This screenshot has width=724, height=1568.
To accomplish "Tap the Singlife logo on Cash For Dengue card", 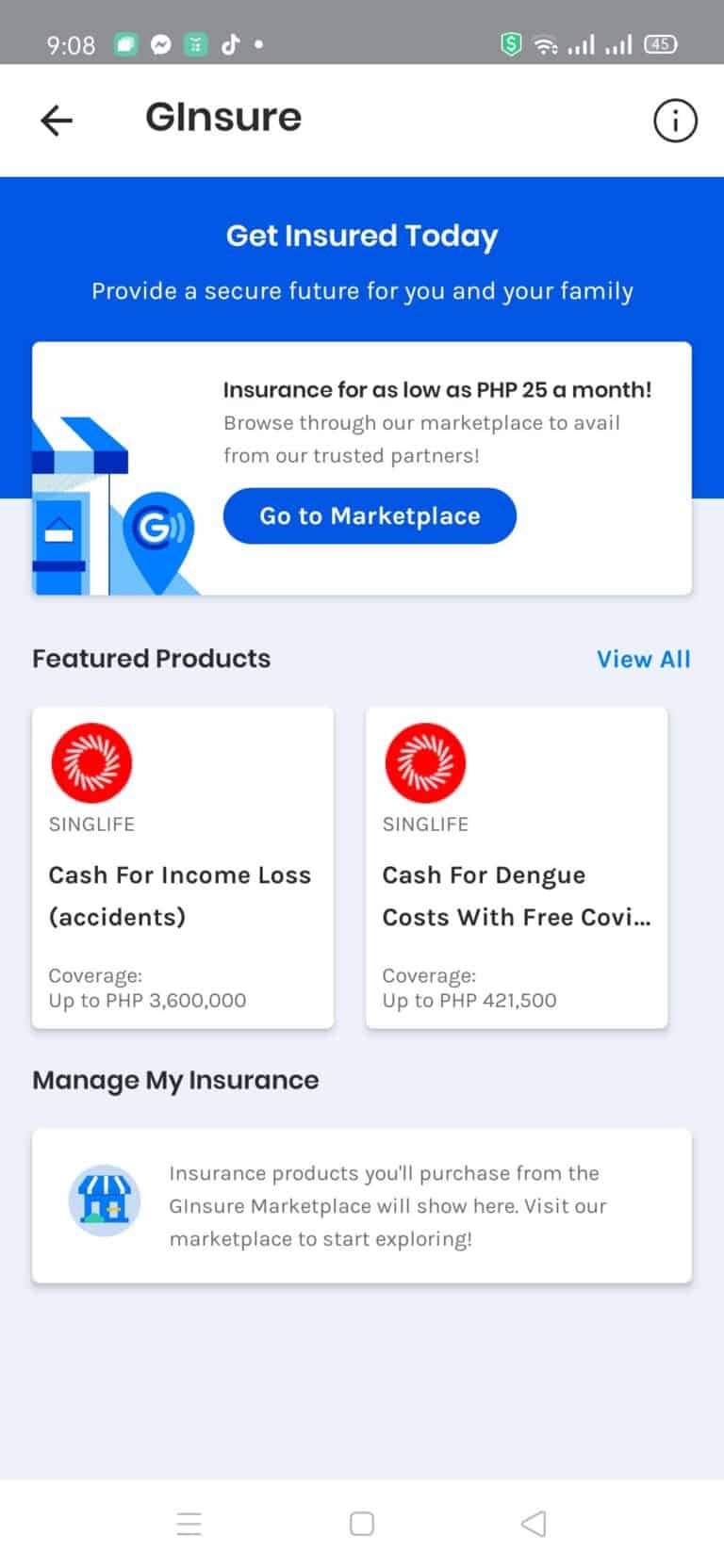I will (x=425, y=761).
